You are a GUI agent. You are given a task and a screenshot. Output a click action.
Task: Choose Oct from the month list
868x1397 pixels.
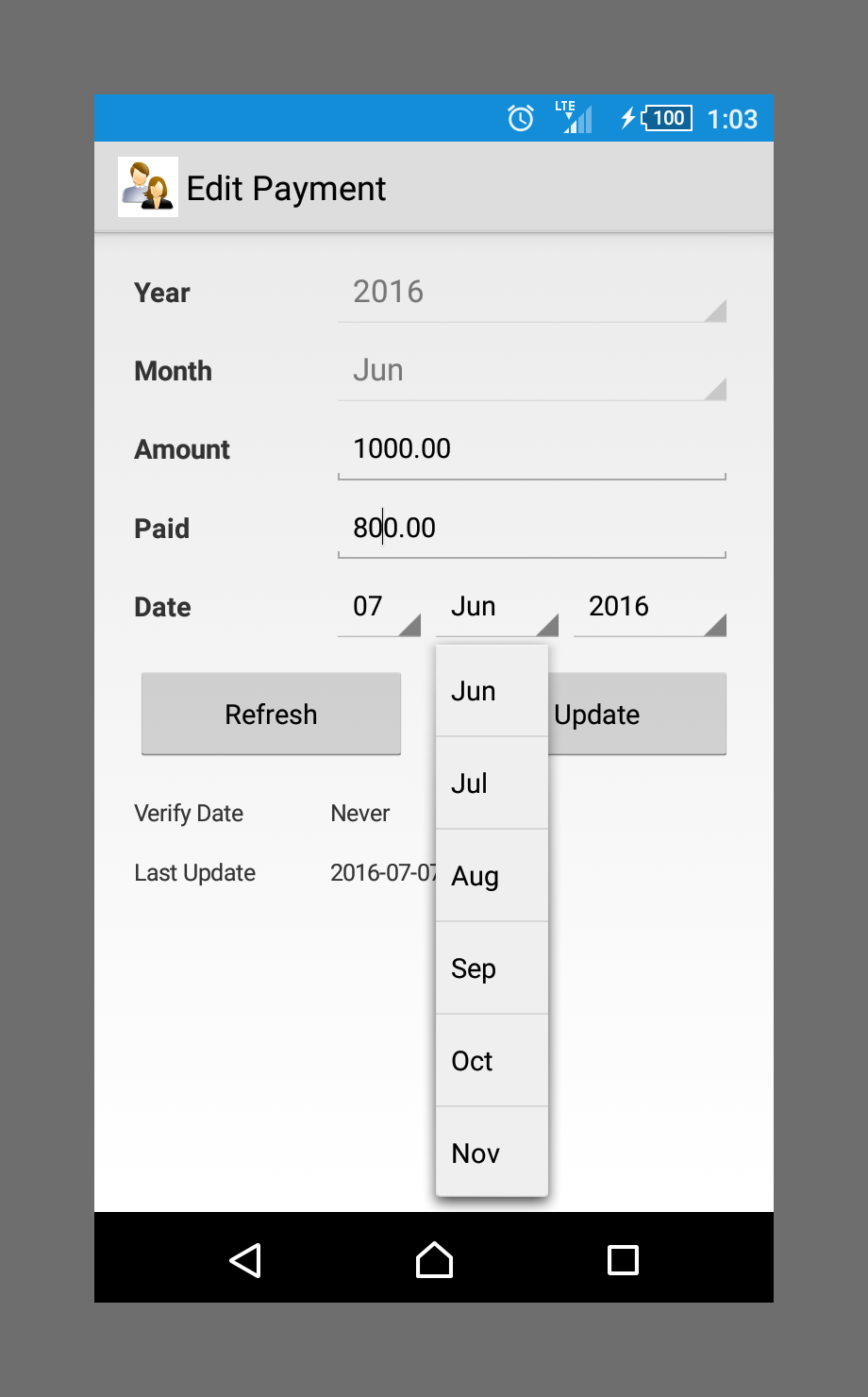pos(491,1061)
